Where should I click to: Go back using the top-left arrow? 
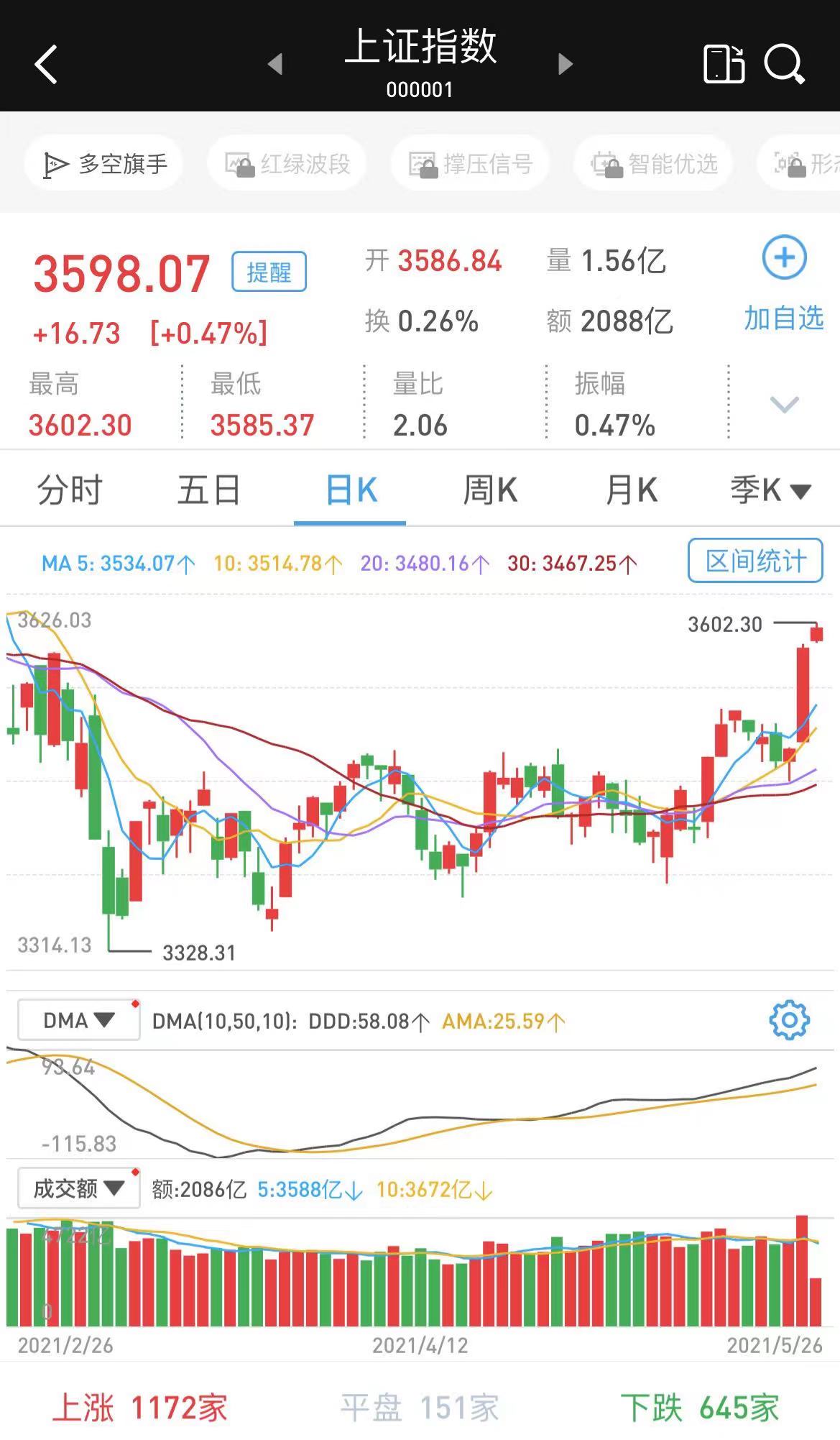tap(47, 65)
